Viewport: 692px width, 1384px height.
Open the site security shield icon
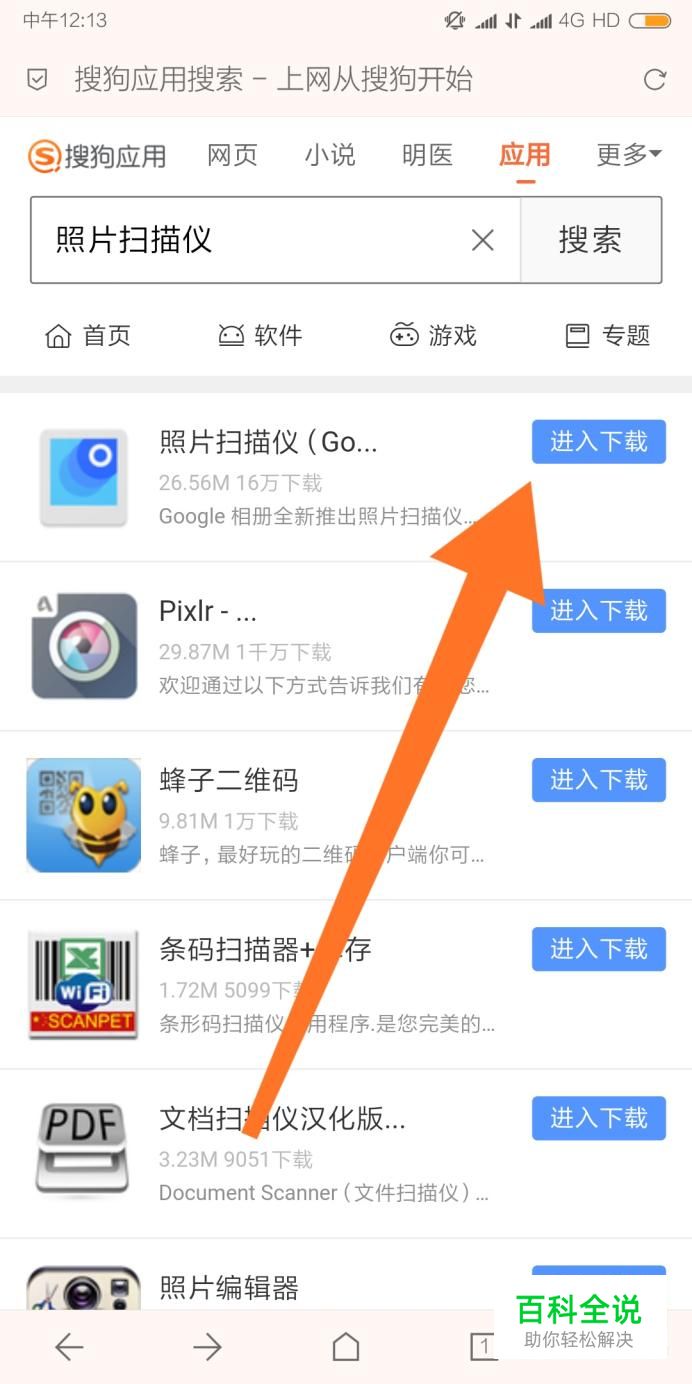click(37, 80)
